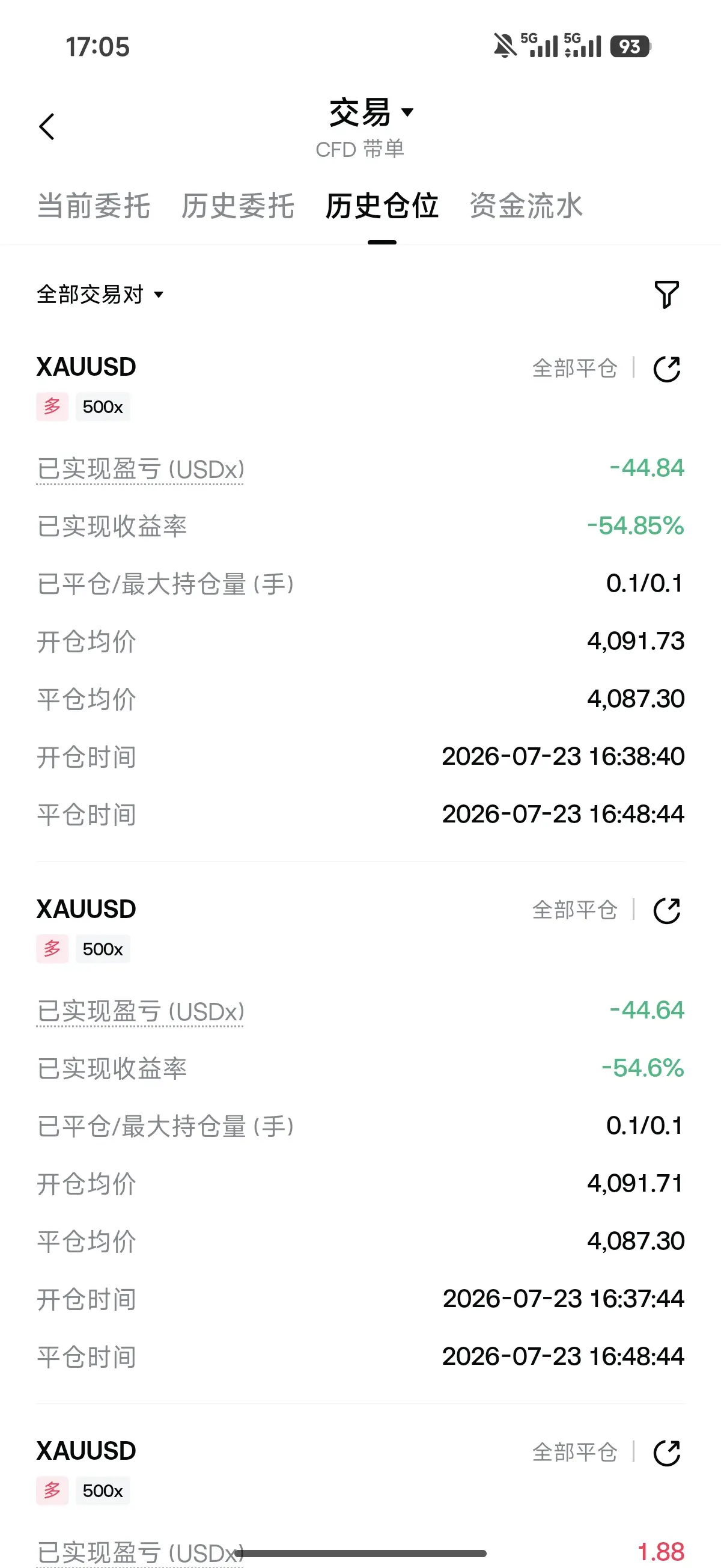The width and height of the screenshot is (721, 1568).
Task: Open the filter funnel icon
Action: pos(666,295)
